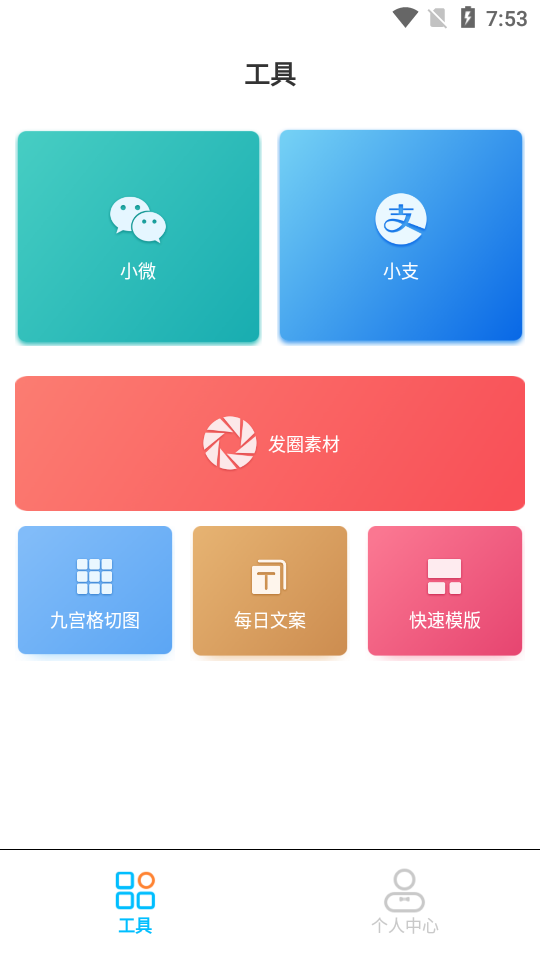Viewport: 540px width, 960px height.
Task: Open the 快速模版 templates card
Action: (x=445, y=591)
